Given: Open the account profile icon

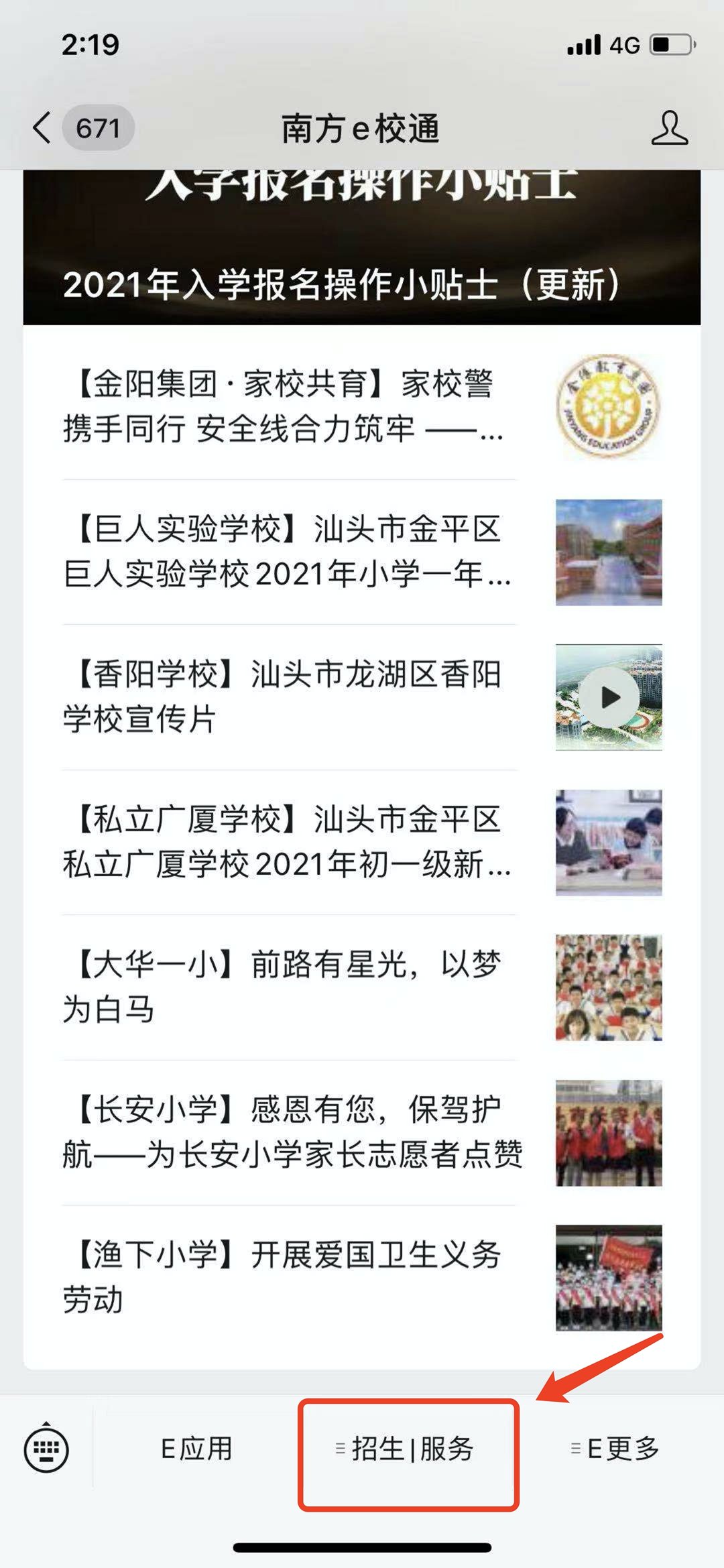Looking at the screenshot, I should tap(669, 127).
